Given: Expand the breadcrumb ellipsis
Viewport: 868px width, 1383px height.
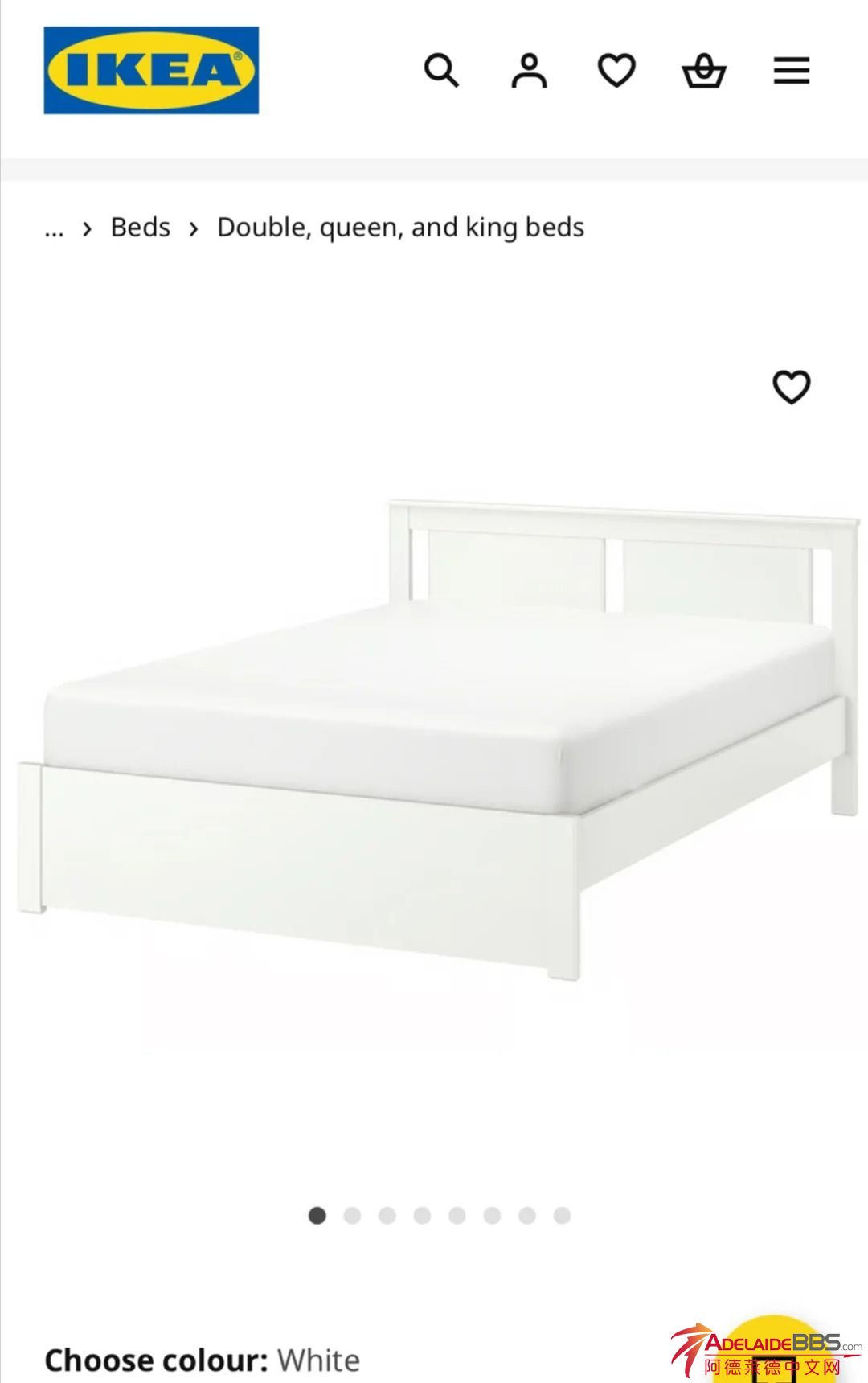Looking at the screenshot, I should [x=54, y=228].
